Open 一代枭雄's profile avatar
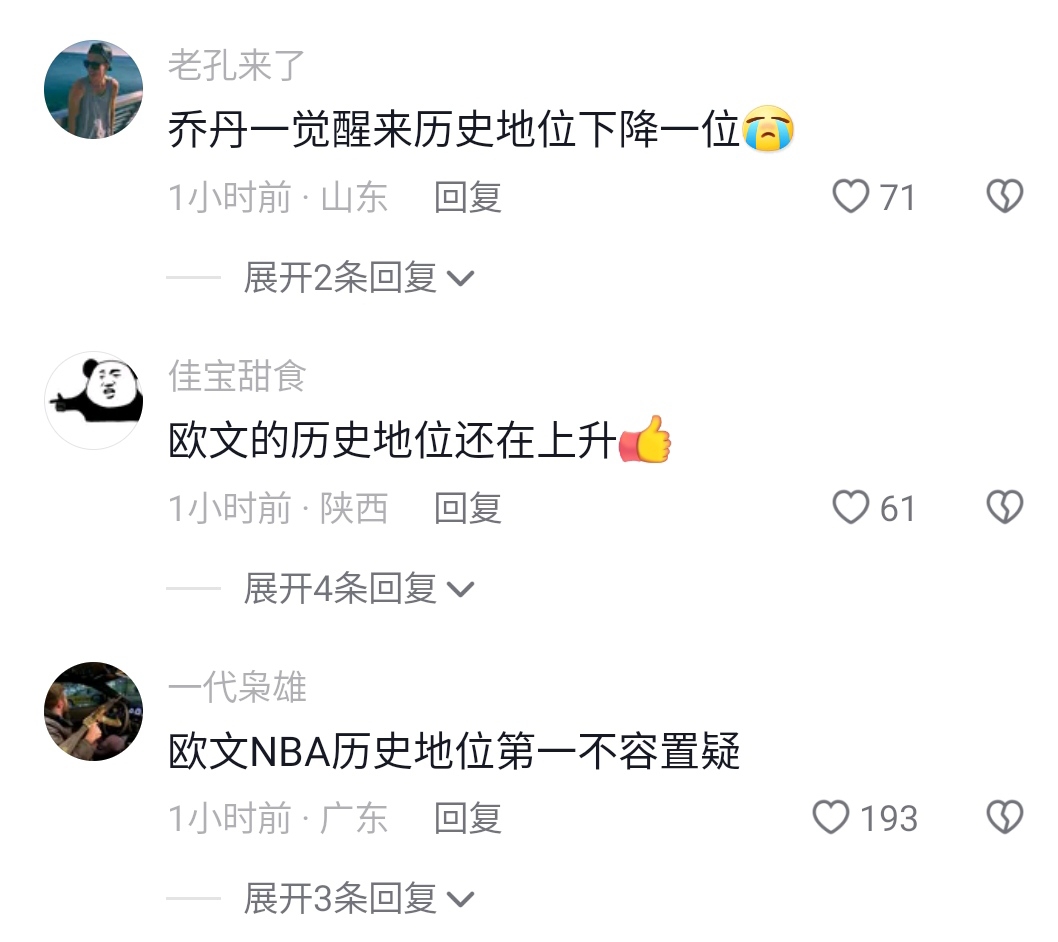Viewport: 1058px width, 942px height. 93,711
